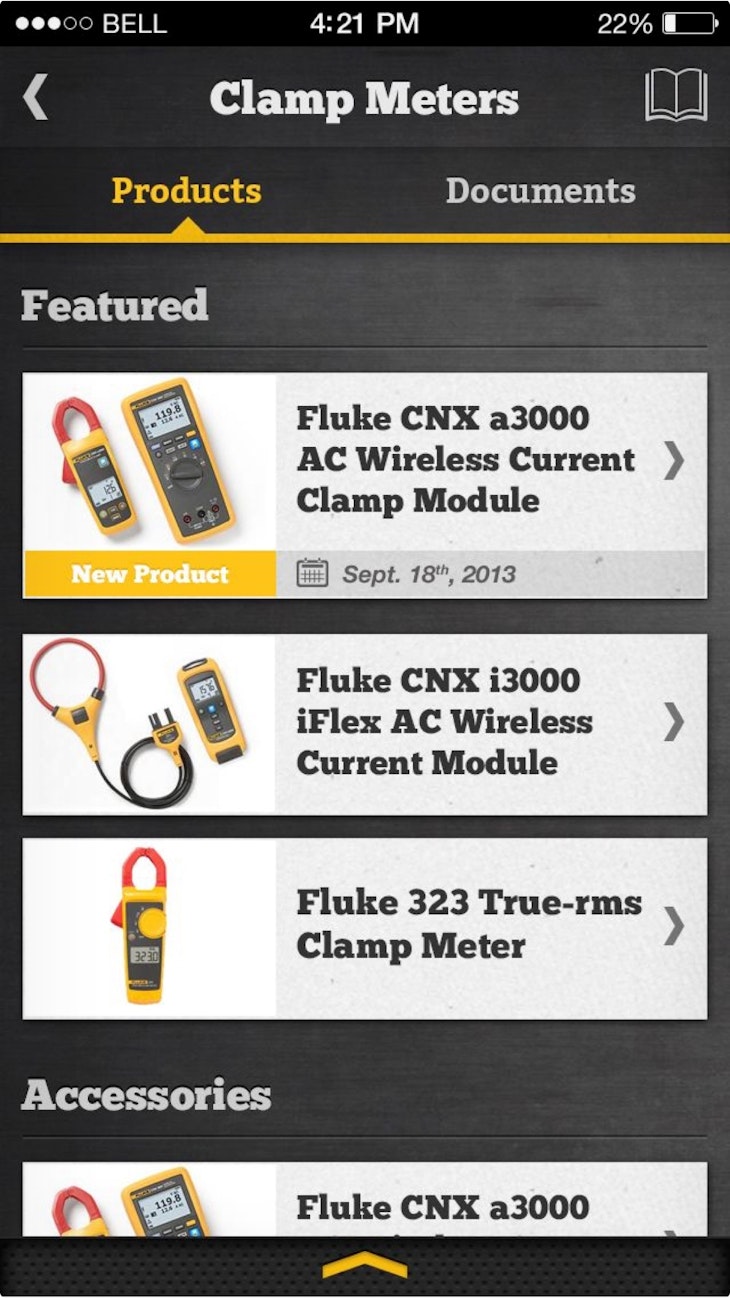Go back from Clamp Meters

tap(36, 98)
